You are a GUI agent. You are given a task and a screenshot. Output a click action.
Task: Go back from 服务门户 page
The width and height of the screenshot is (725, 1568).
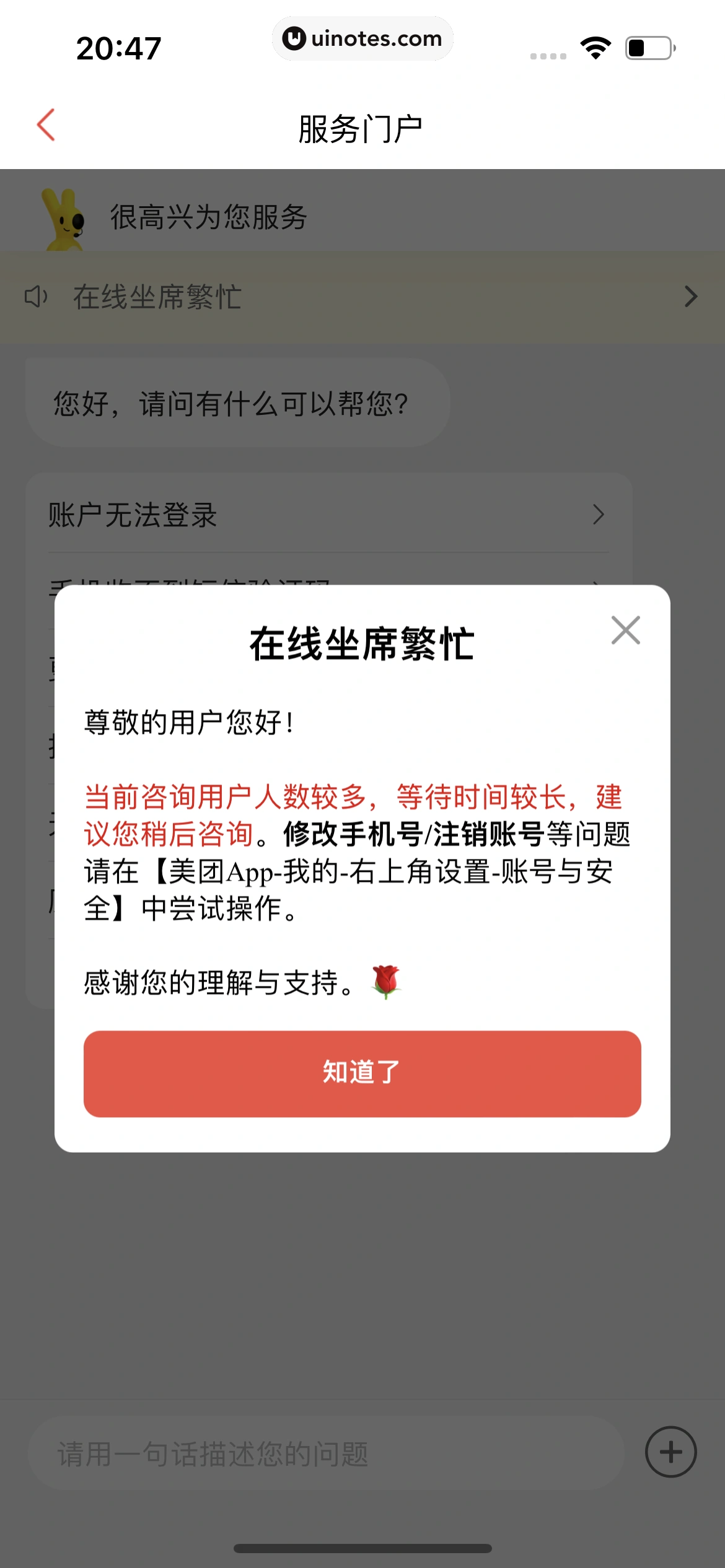(46, 125)
